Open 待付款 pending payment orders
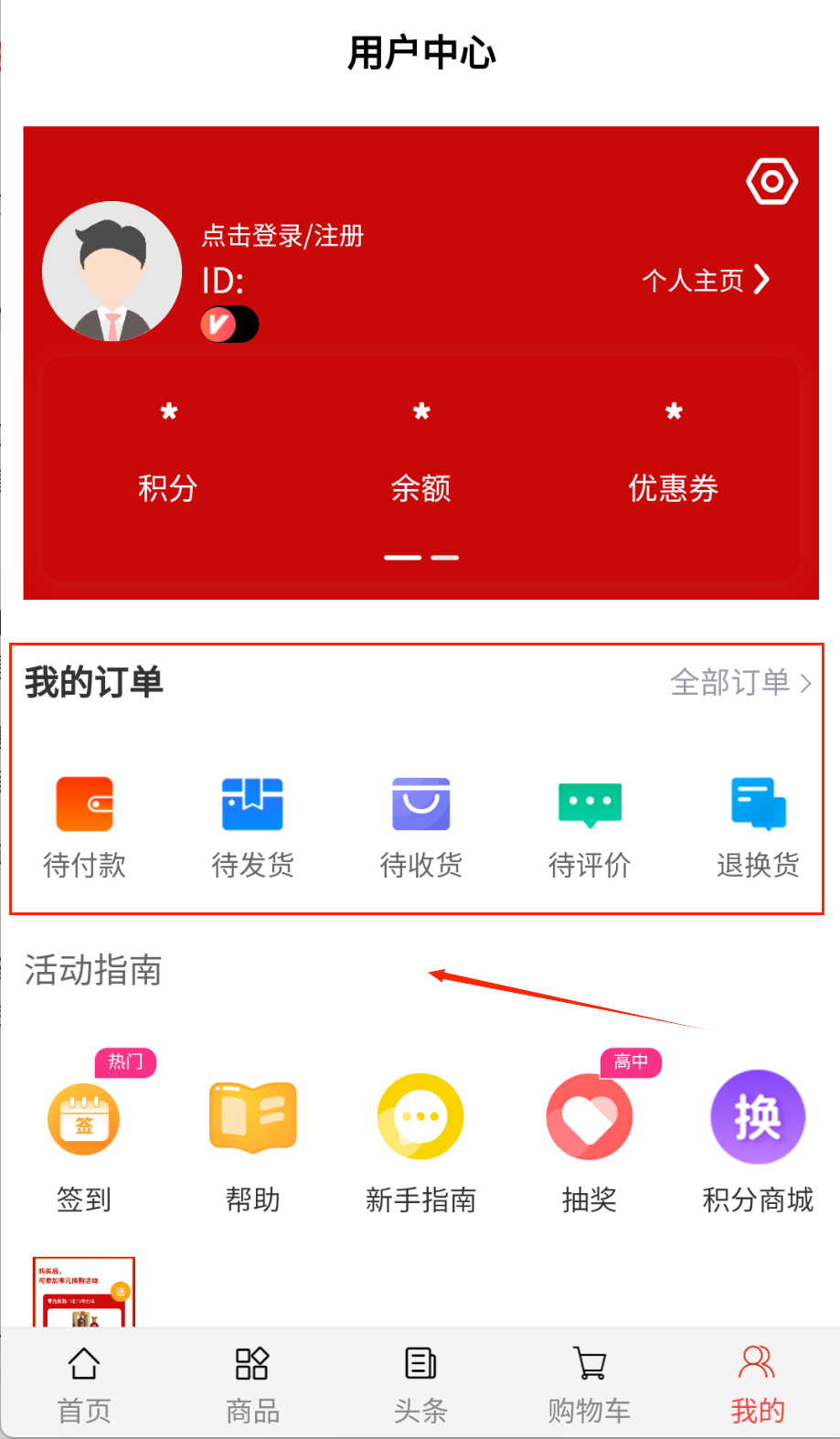The image size is (840, 1439). [84, 824]
